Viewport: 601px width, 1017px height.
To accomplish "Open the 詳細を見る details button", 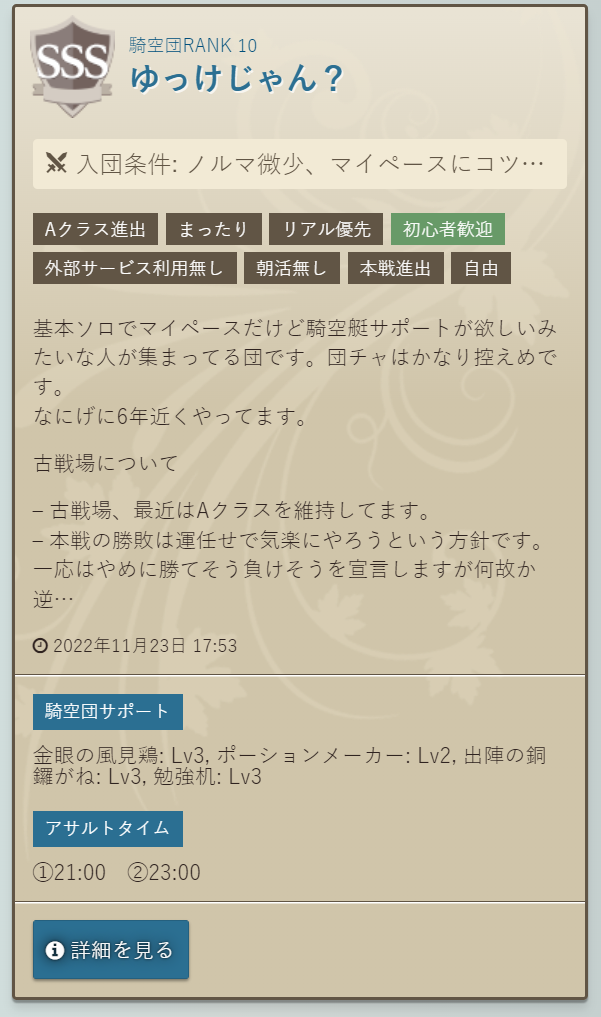I will (111, 949).
